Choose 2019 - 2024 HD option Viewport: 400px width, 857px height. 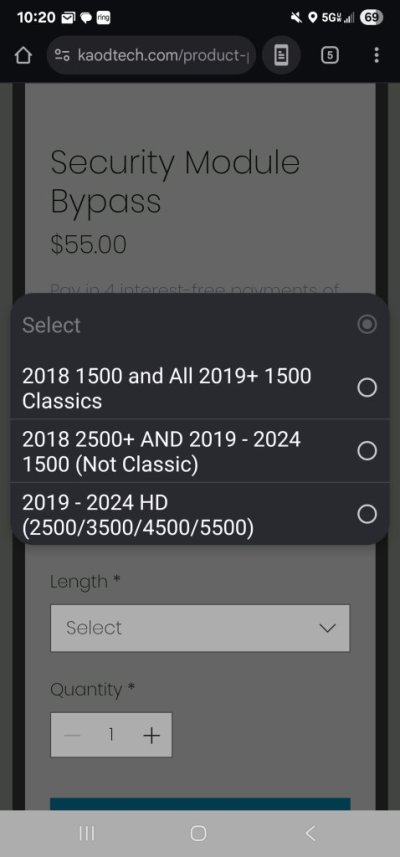200,514
